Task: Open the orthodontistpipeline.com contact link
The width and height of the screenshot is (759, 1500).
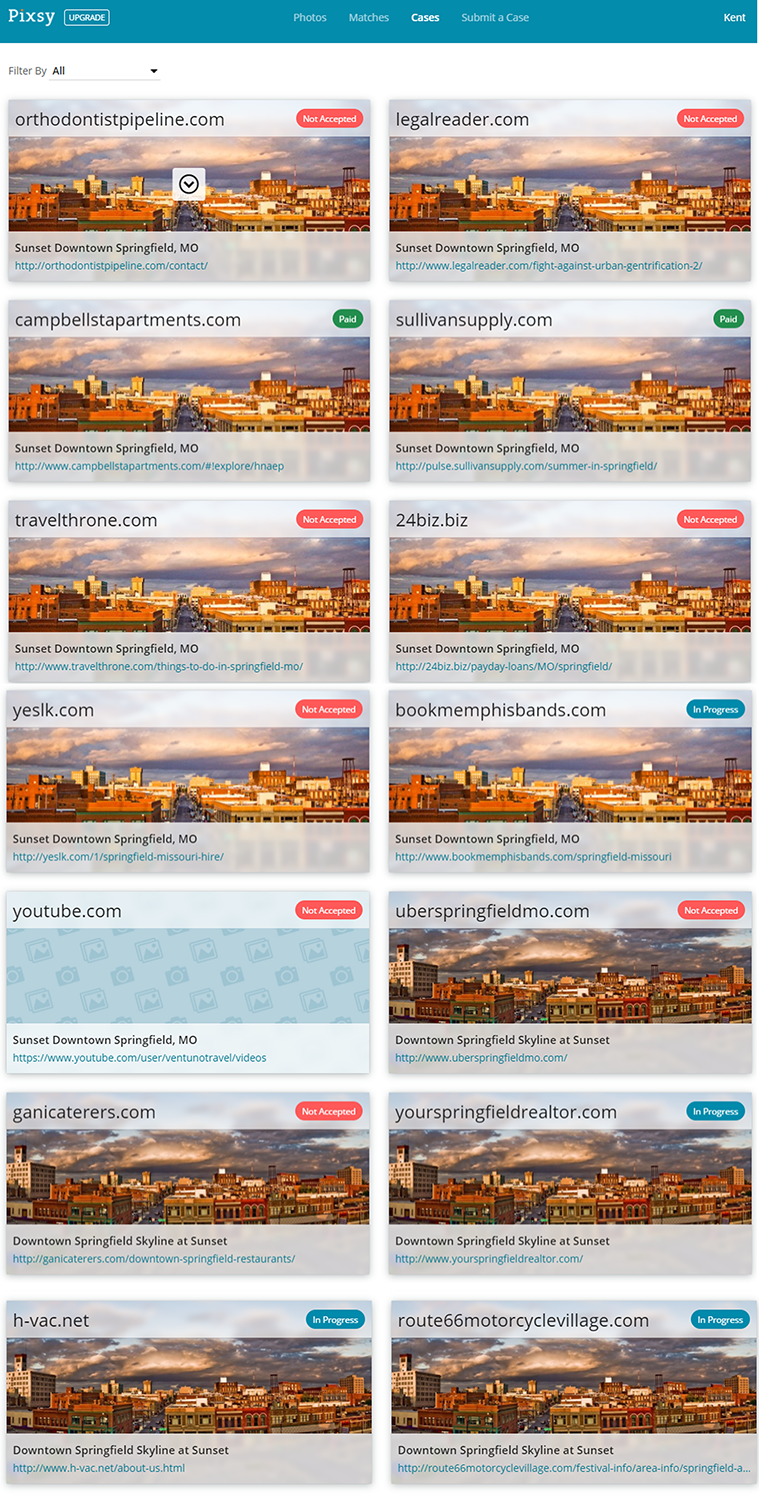Action: [111, 266]
